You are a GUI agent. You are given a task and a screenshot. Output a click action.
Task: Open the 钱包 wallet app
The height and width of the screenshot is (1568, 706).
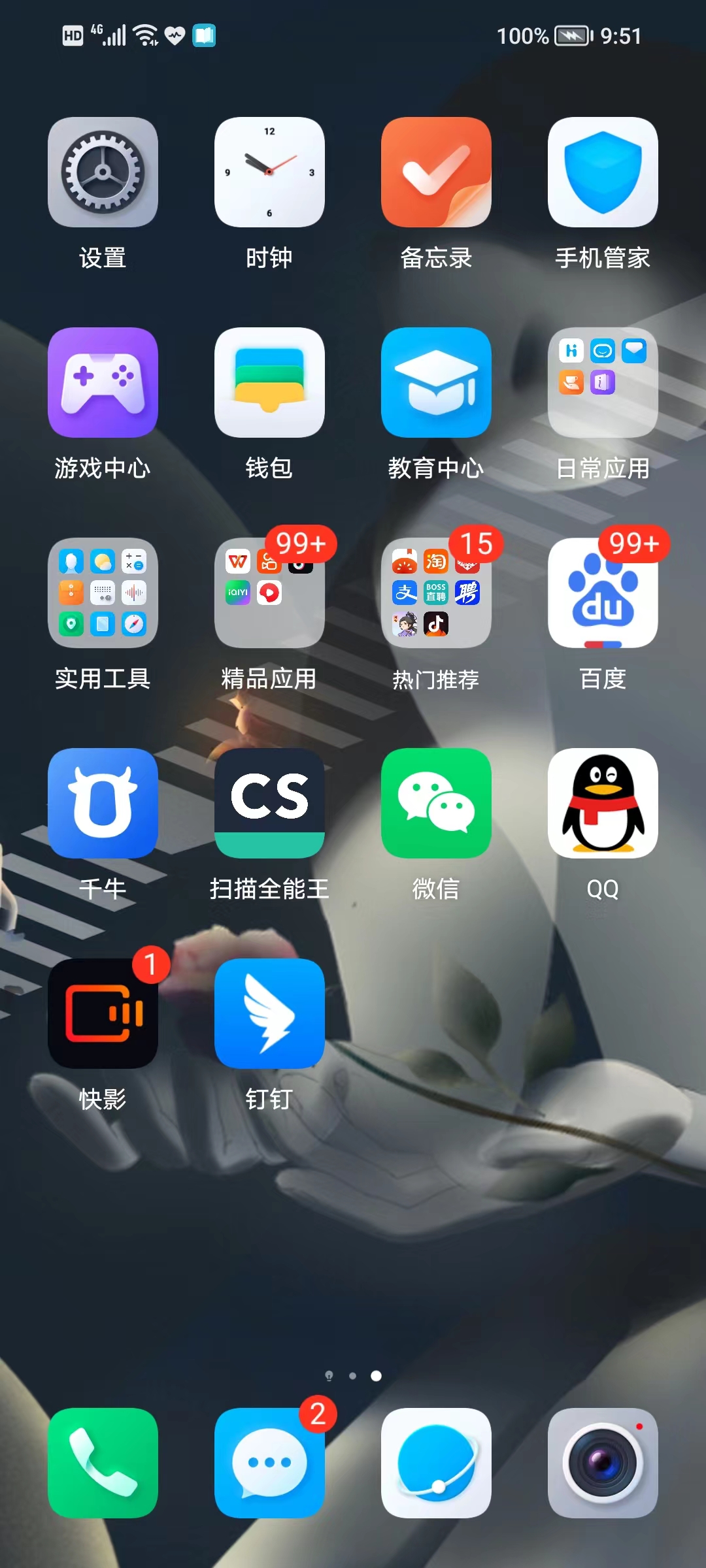(x=269, y=383)
